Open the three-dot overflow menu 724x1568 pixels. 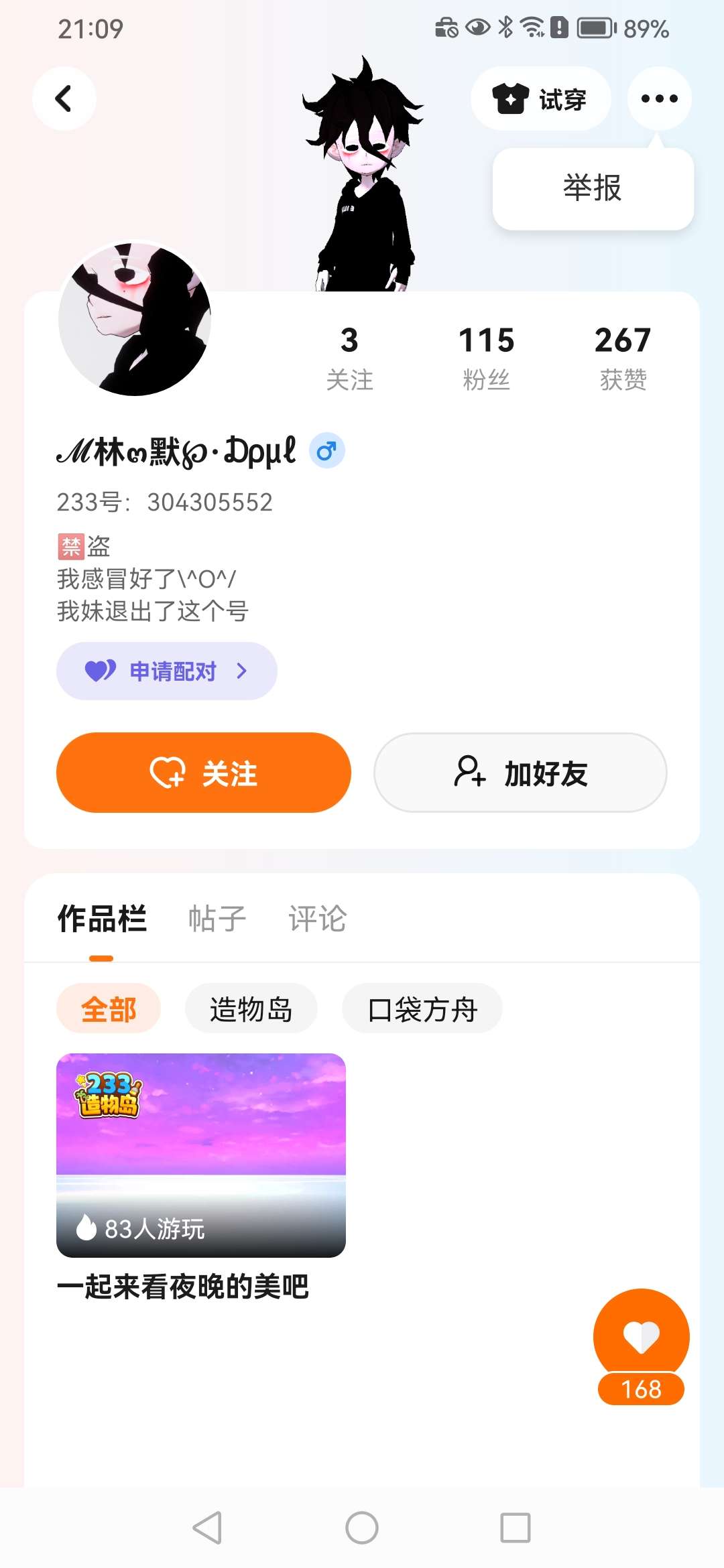pos(659,99)
